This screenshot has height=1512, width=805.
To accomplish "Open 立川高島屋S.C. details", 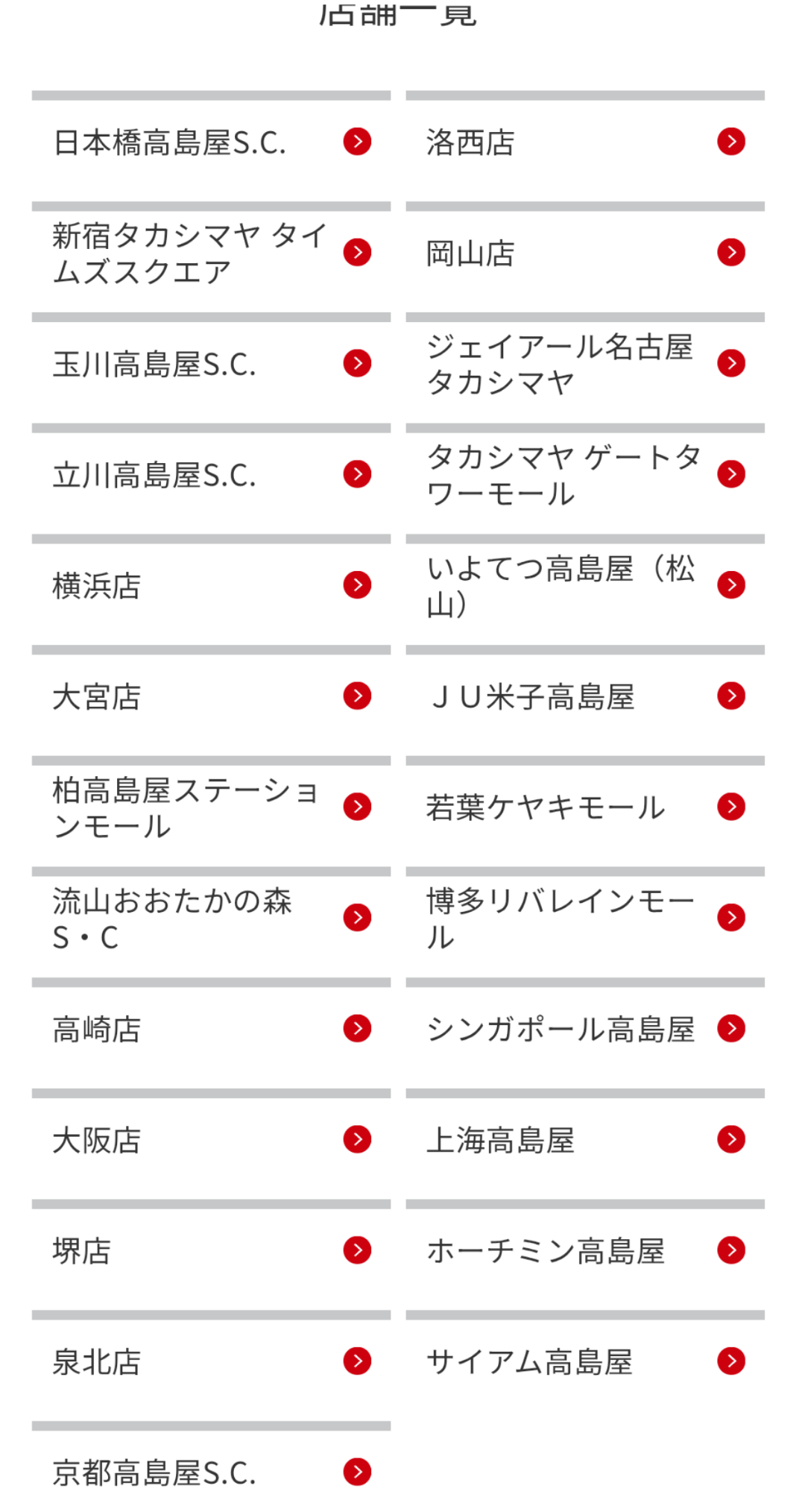I will tap(211, 474).
